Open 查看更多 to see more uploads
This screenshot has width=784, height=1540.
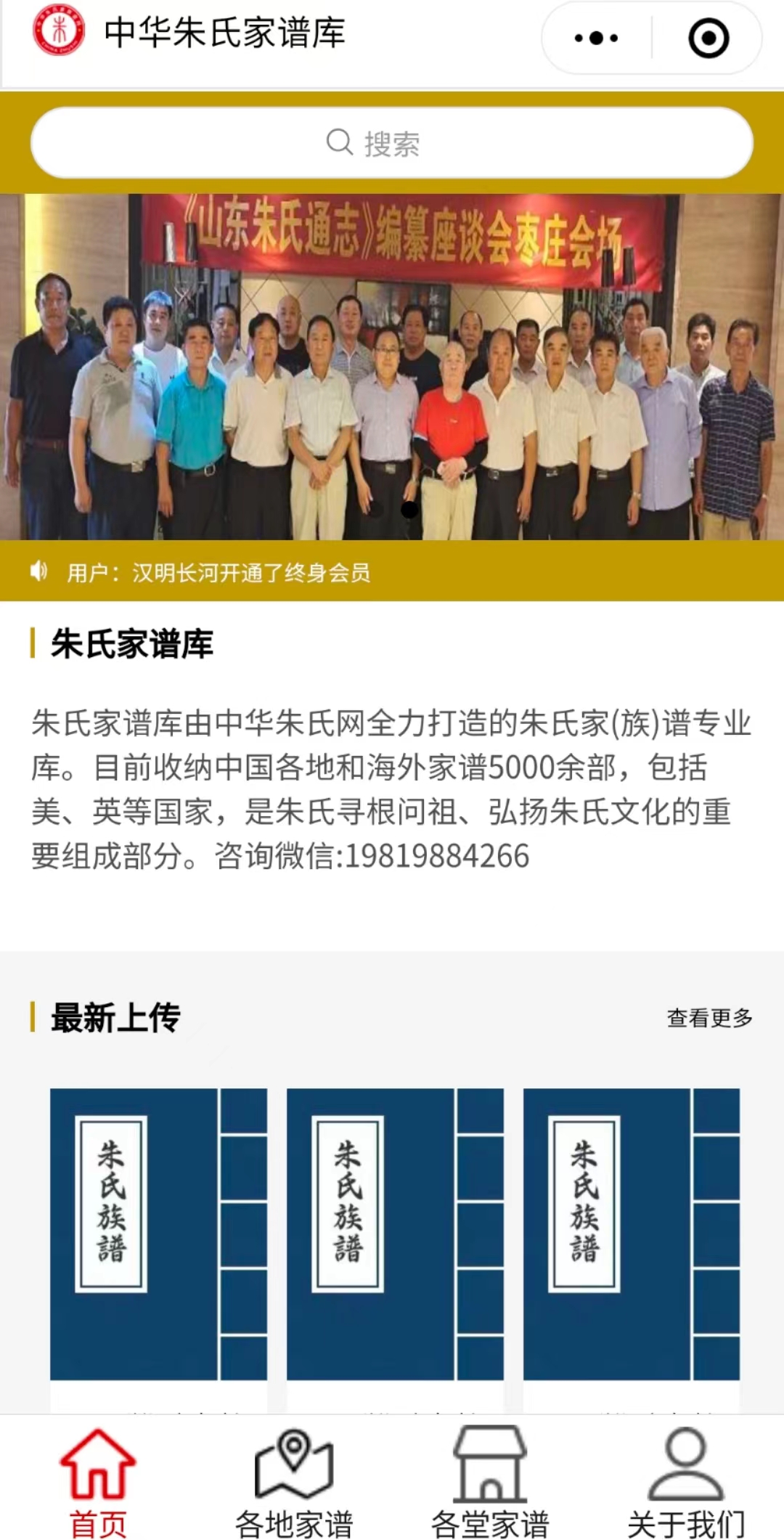click(x=709, y=1019)
